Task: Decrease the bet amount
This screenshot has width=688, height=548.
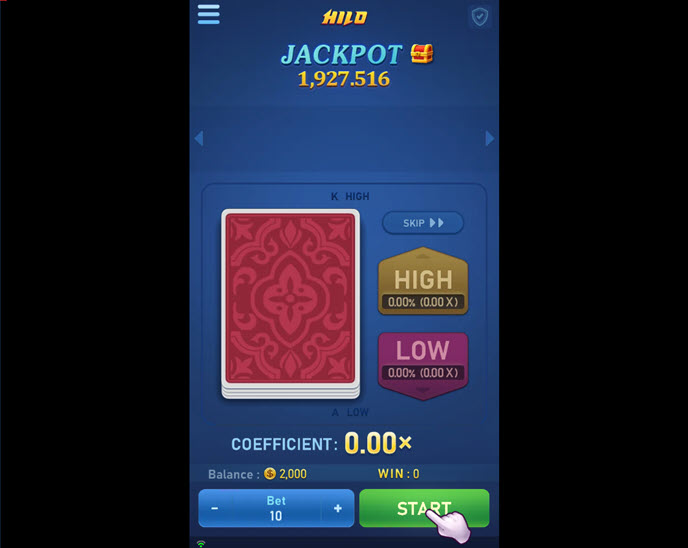Action: 215,508
